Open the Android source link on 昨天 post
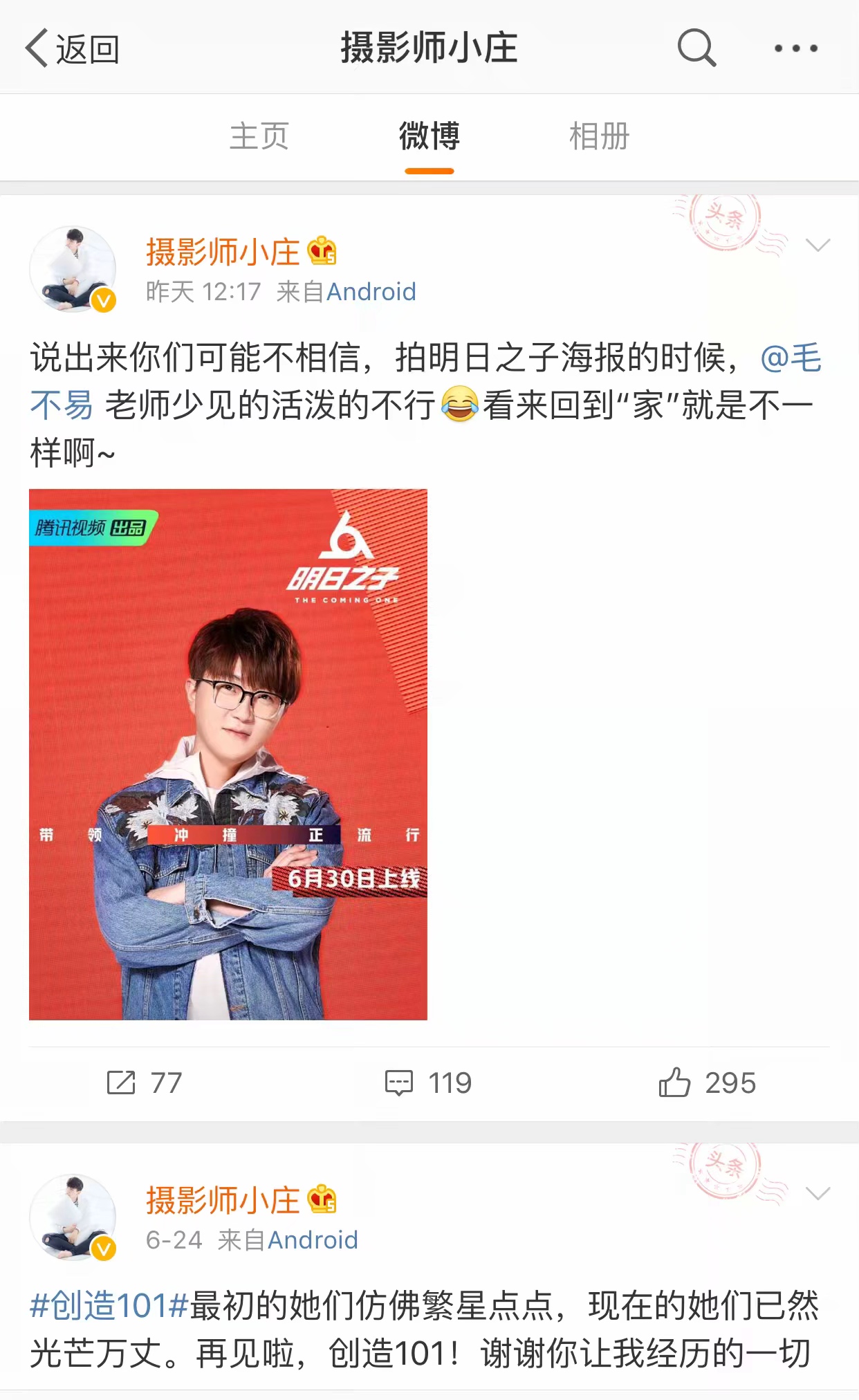 (371, 292)
